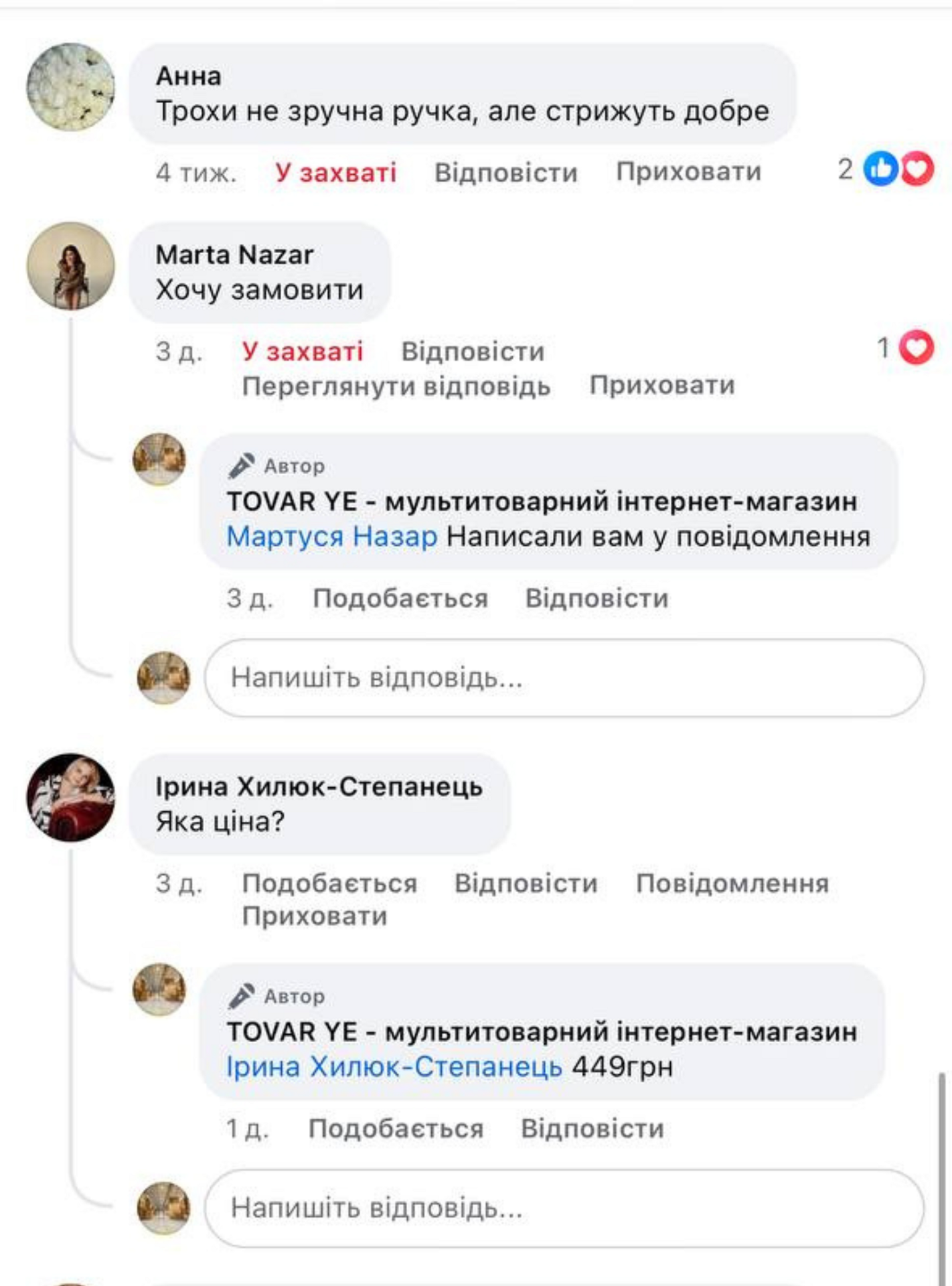This screenshot has width=952, height=1286.
Task: Tap 'Переглянути відповідь' under Marta Nazar's comment
Action: click(396, 386)
